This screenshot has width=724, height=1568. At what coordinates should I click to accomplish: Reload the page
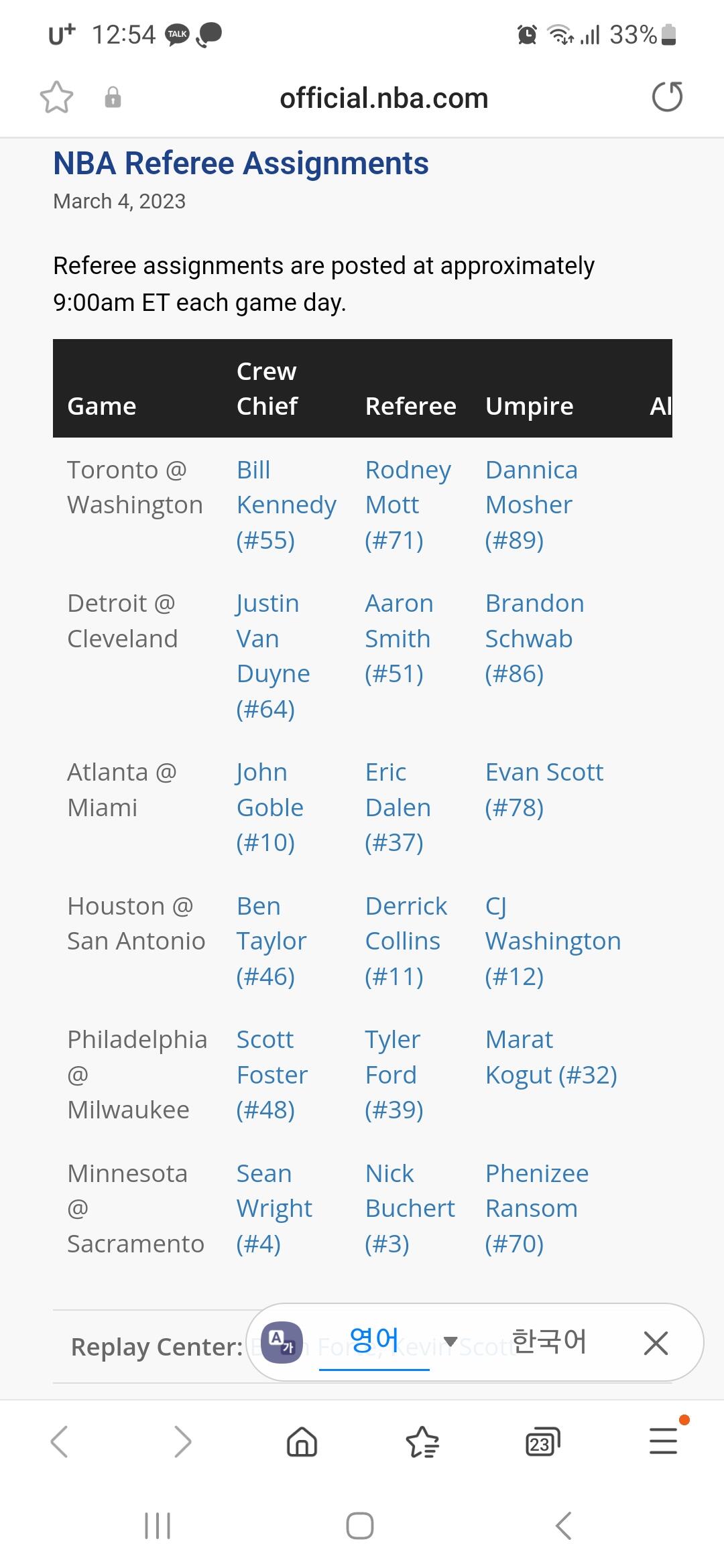point(667,97)
